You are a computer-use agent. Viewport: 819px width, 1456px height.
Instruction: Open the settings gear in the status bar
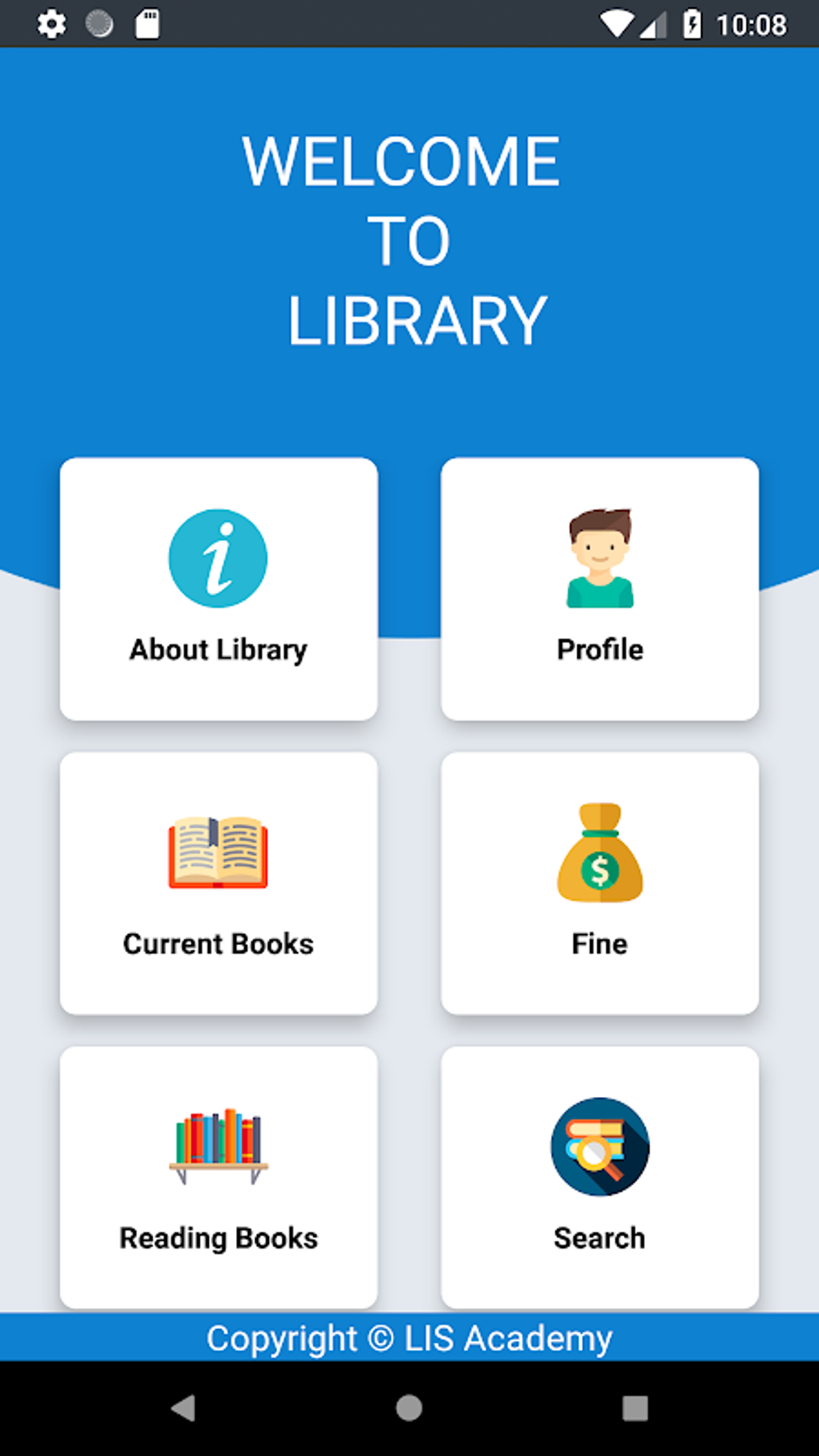coord(51,24)
